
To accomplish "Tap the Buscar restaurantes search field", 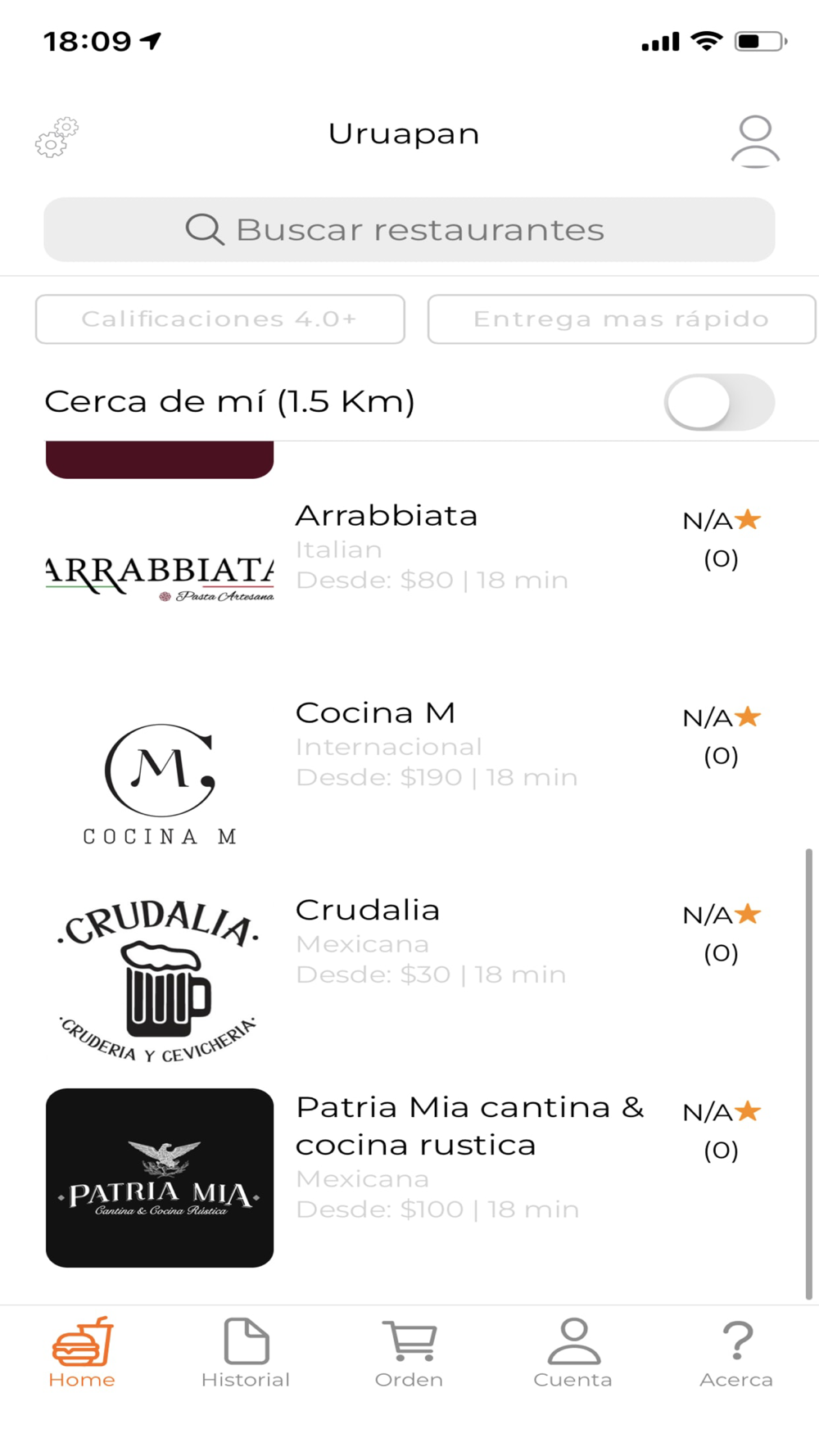I will point(409,230).
